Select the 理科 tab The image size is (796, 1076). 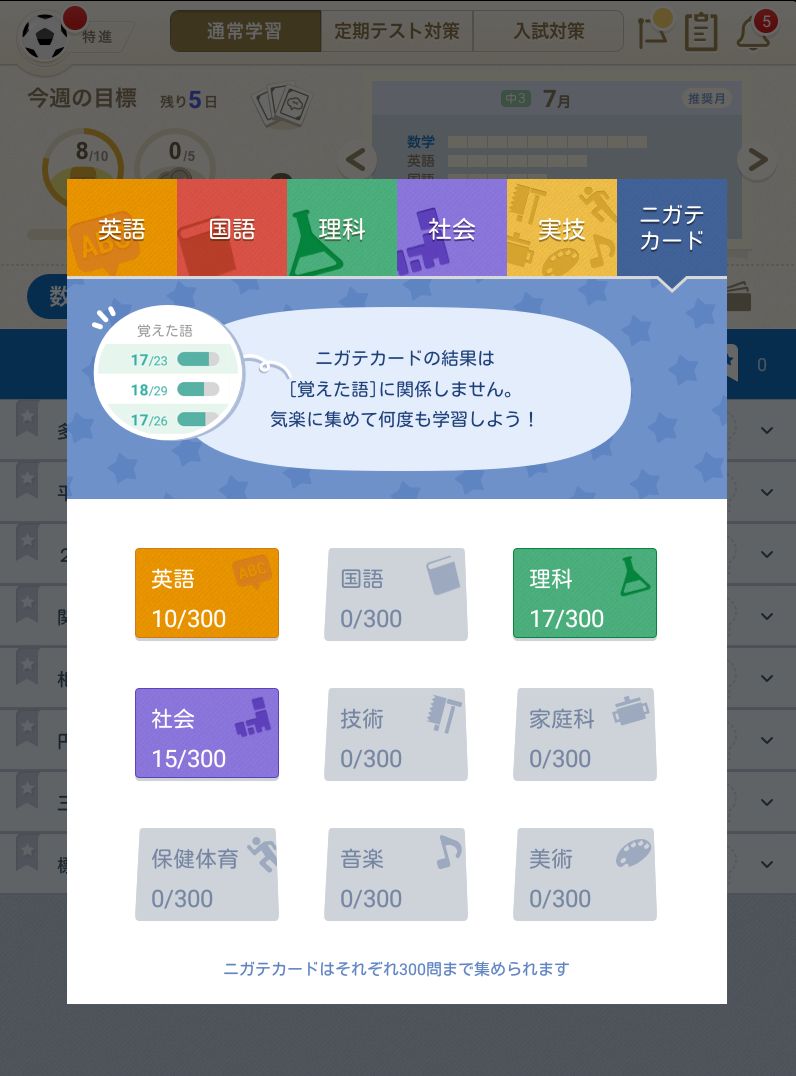(x=342, y=229)
